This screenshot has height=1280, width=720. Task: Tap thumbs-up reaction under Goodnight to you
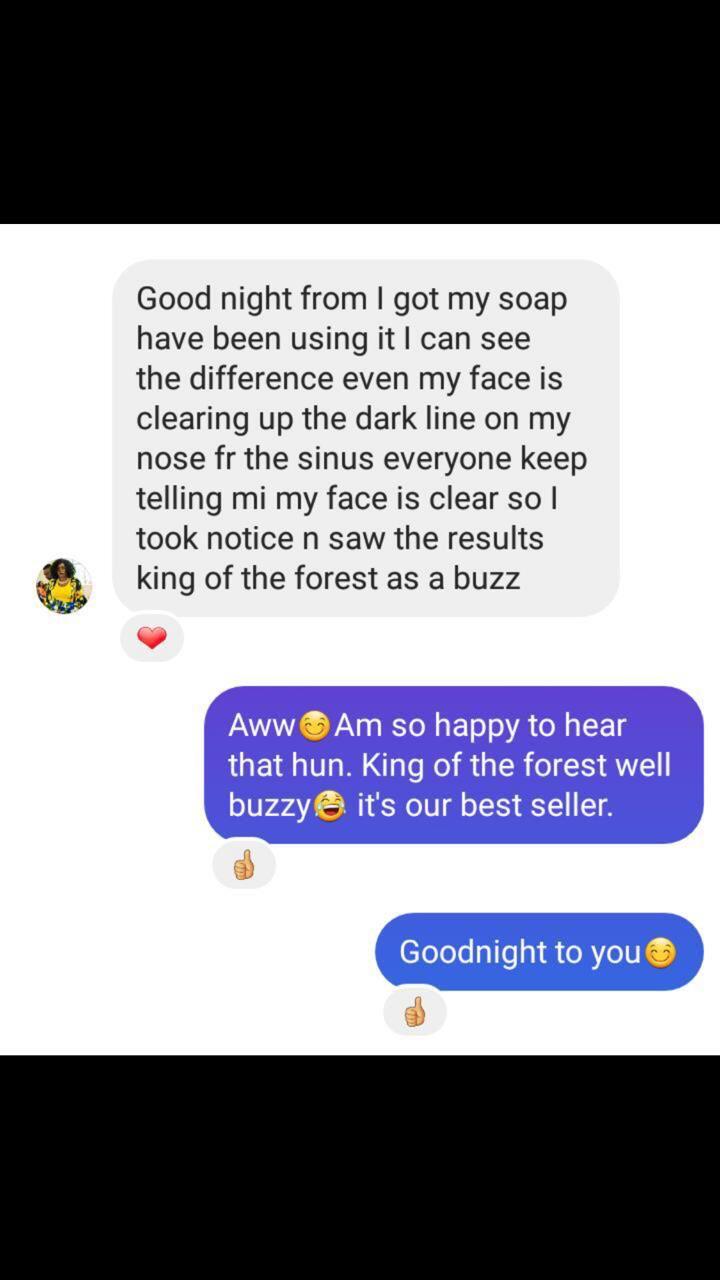(x=414, y=1013)
